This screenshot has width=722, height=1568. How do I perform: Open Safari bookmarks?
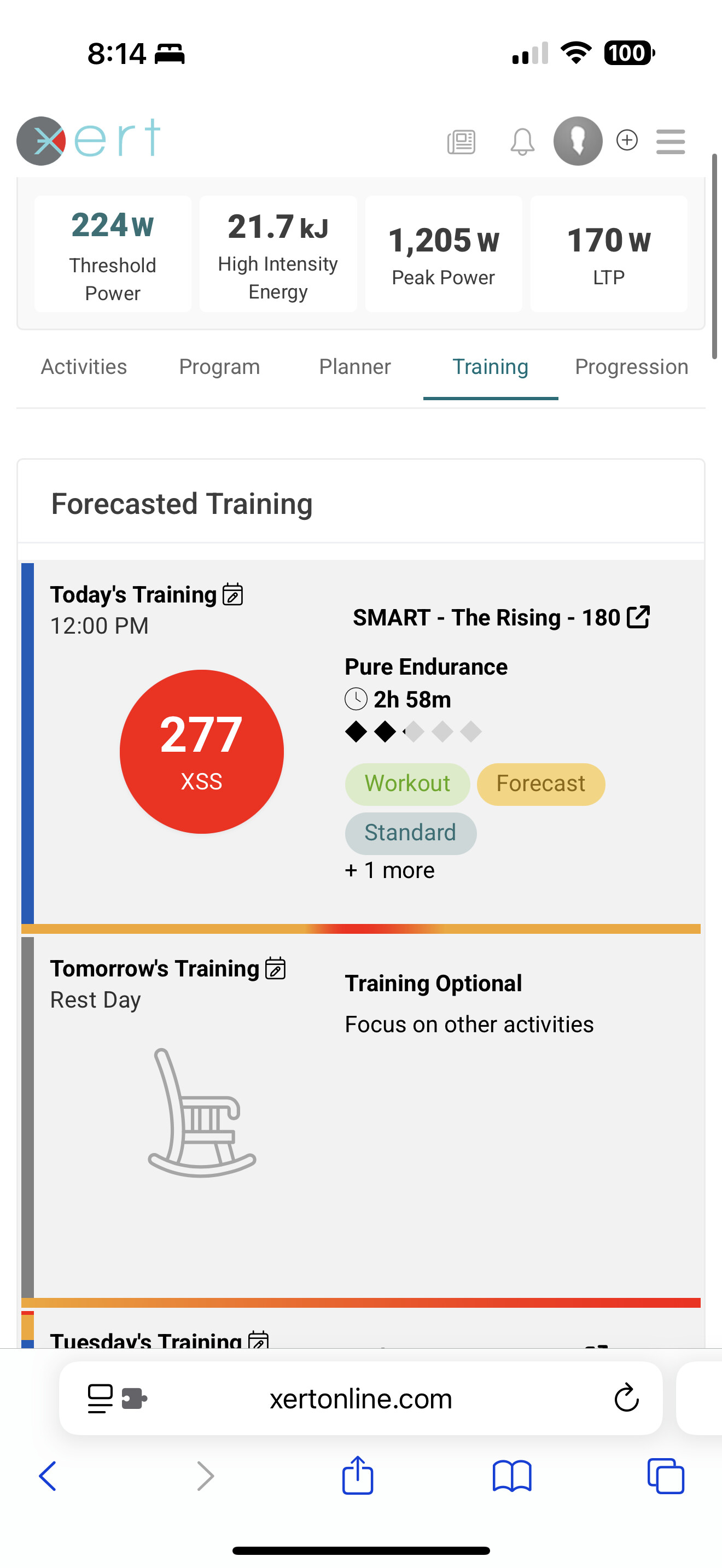(x=511, y=1476)
